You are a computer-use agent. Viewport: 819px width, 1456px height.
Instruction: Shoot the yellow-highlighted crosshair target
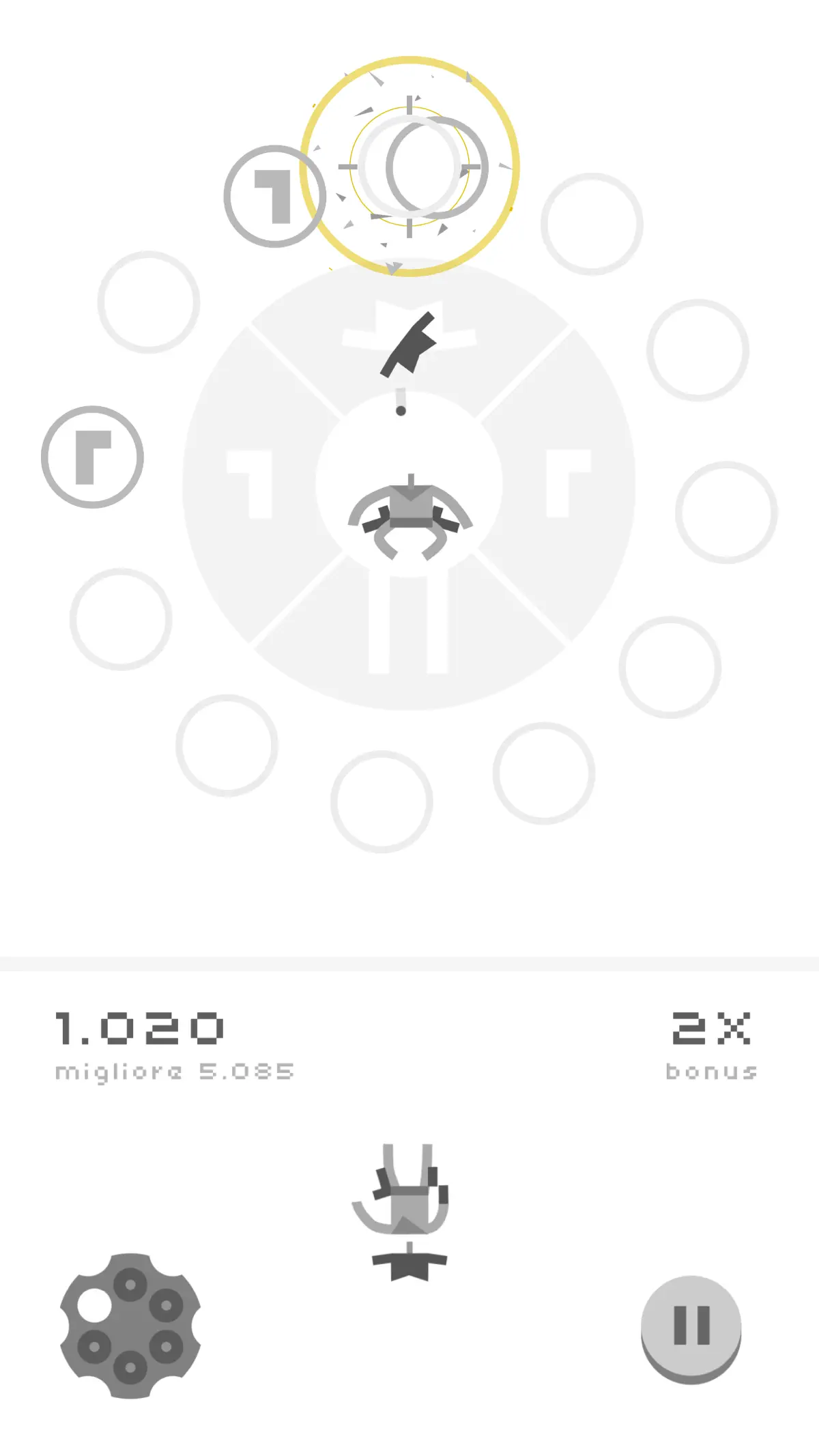coord(409,167)
